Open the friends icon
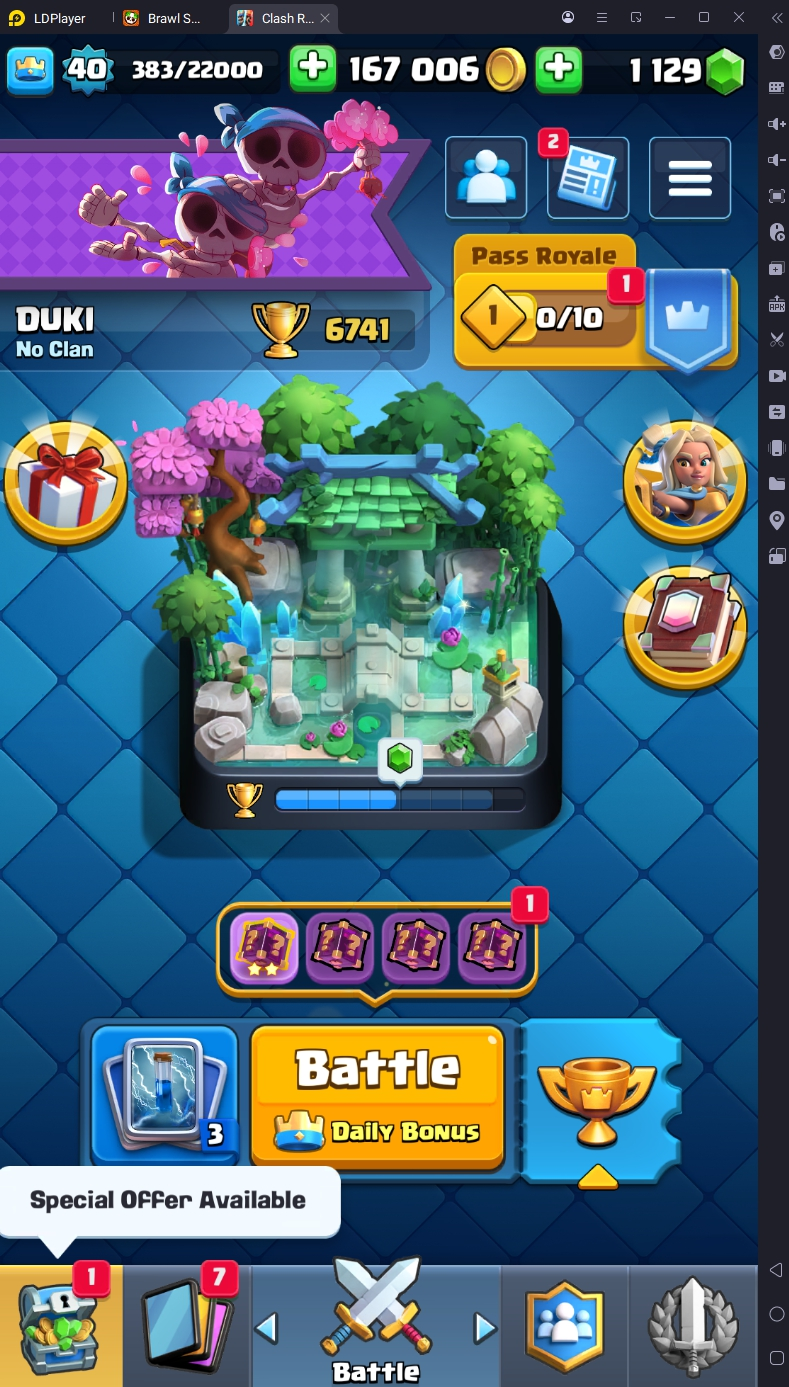The image size is (789, 1387). [485, 178]
